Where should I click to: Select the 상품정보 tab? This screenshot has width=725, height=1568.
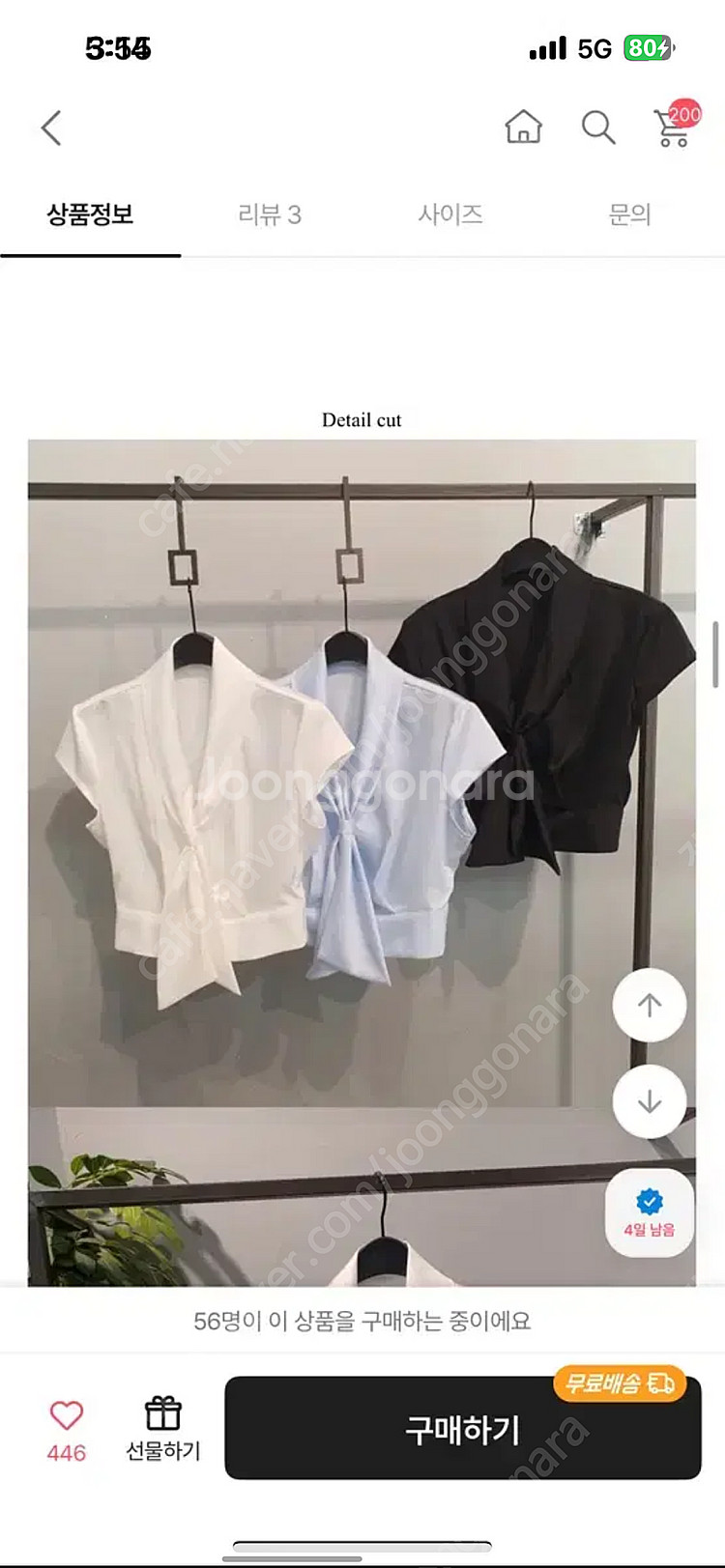[x=90, y=214]
